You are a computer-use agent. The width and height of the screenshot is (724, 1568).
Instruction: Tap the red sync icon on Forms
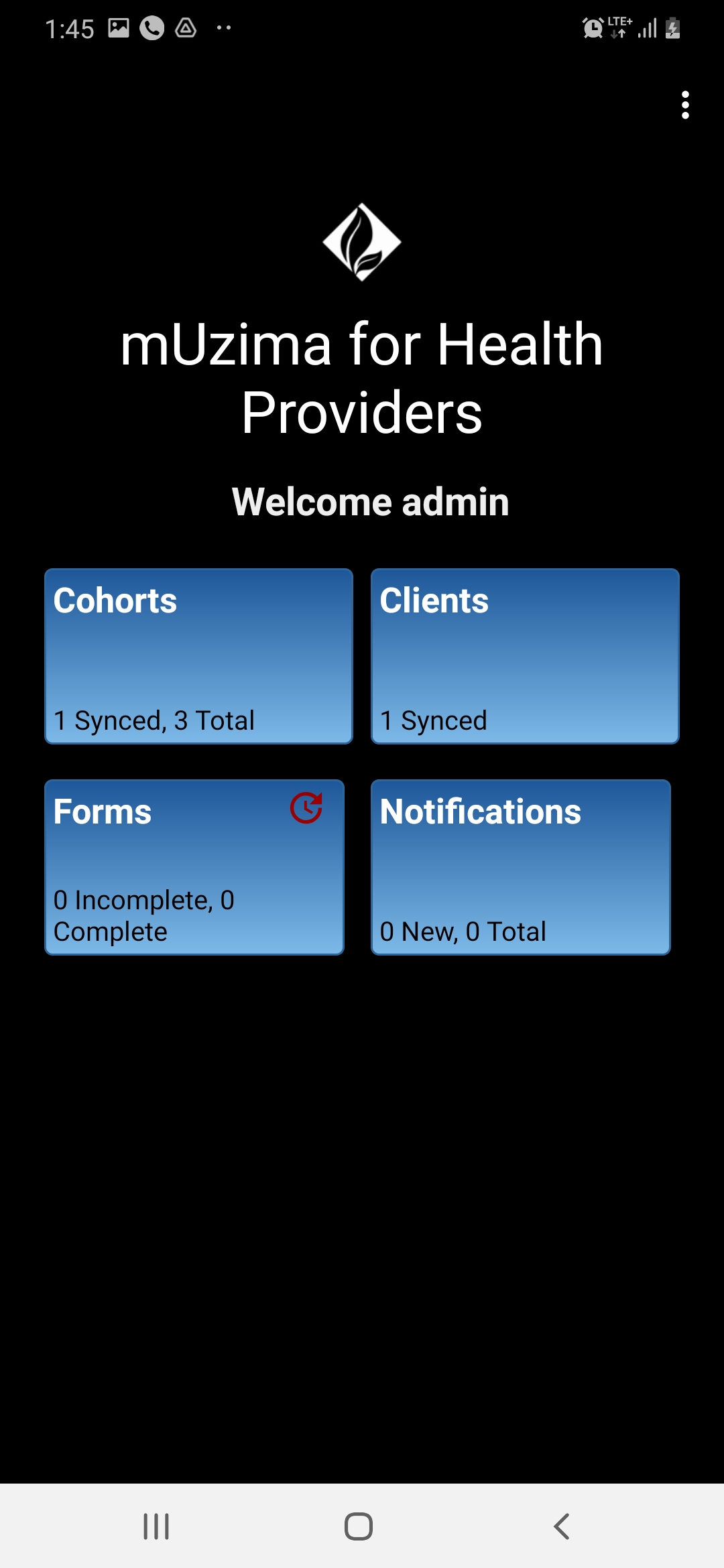(306, 808)
